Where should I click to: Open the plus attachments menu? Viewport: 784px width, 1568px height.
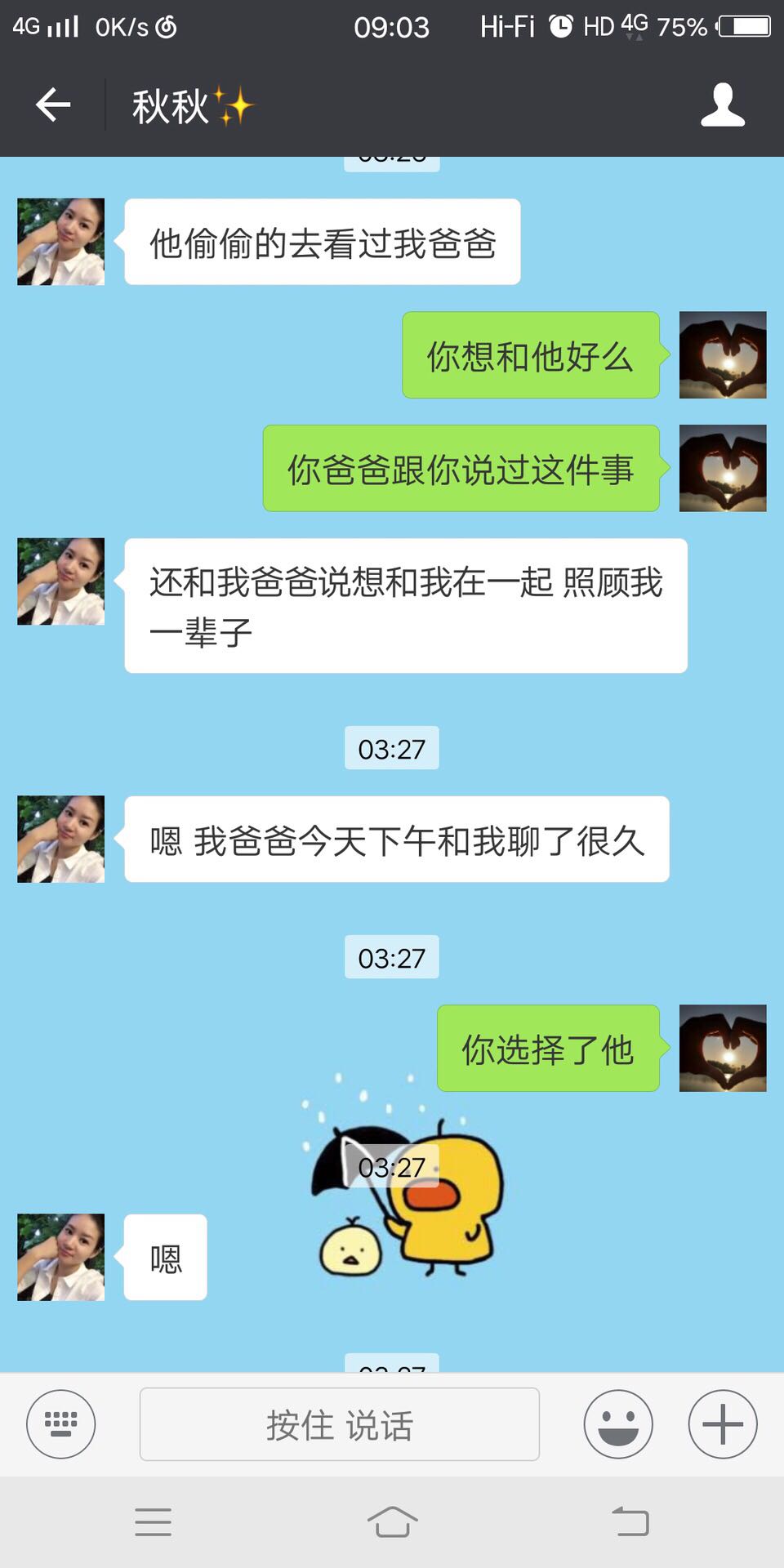722,1424
